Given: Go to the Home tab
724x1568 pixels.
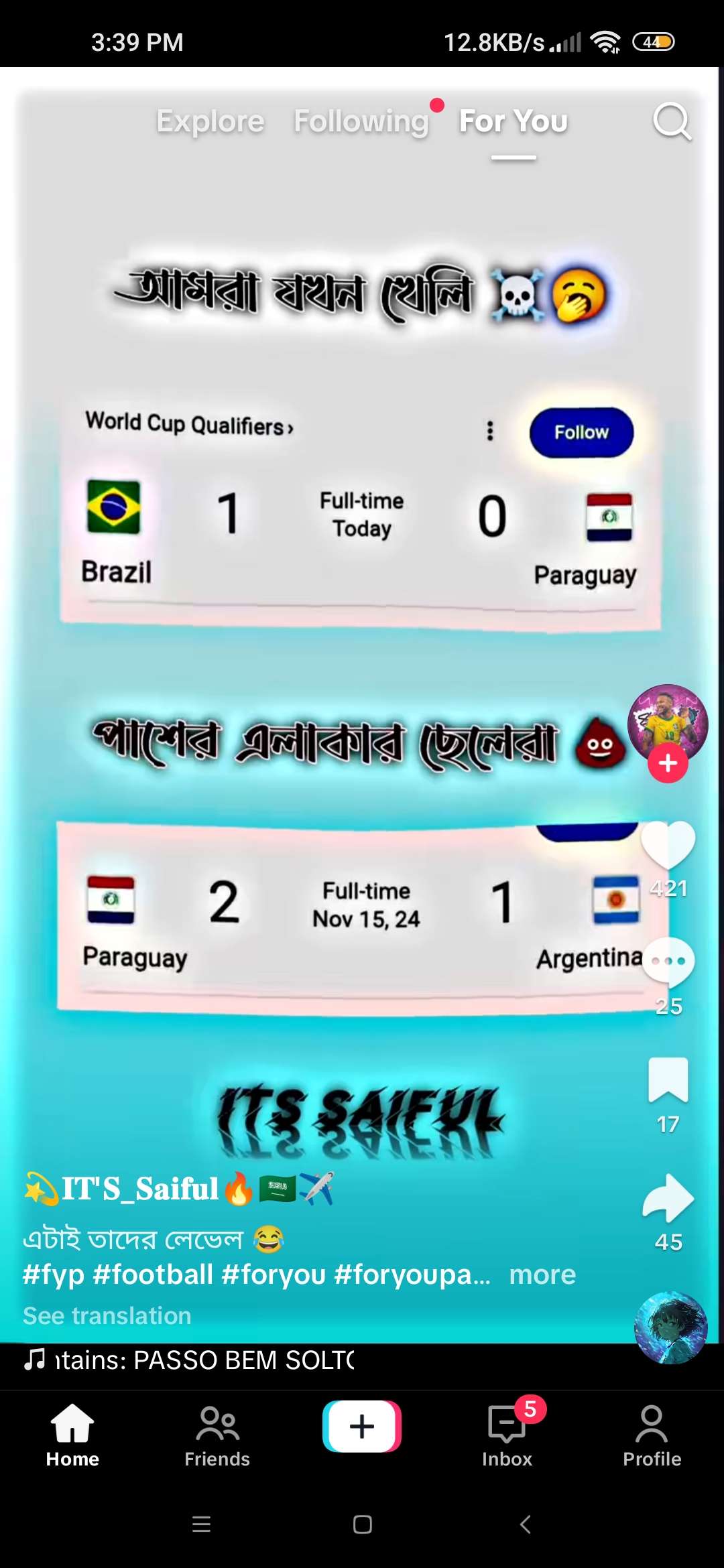Looking at the screenshot, I should pos(72,1435).
